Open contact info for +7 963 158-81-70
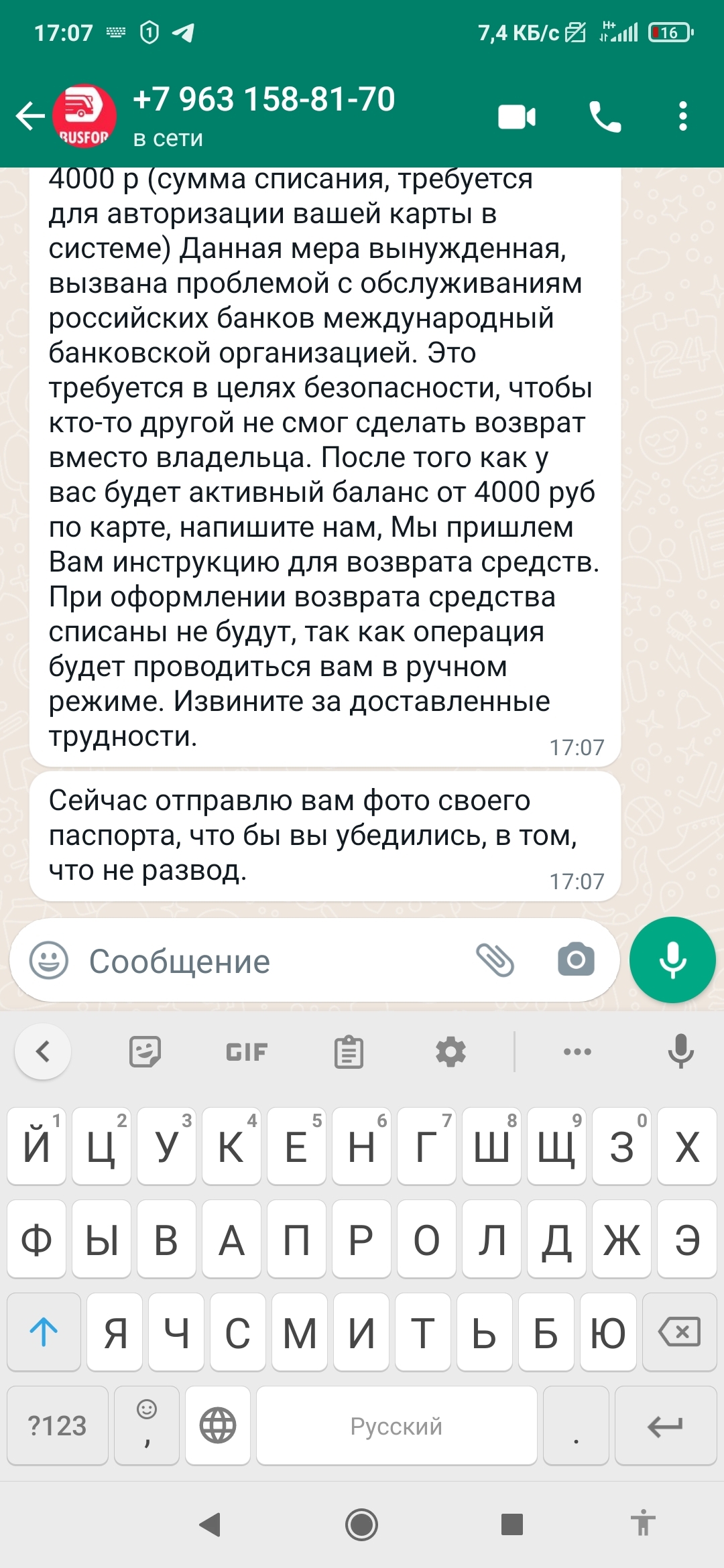This screenshot has width=724, height=1568. [263, 115]
